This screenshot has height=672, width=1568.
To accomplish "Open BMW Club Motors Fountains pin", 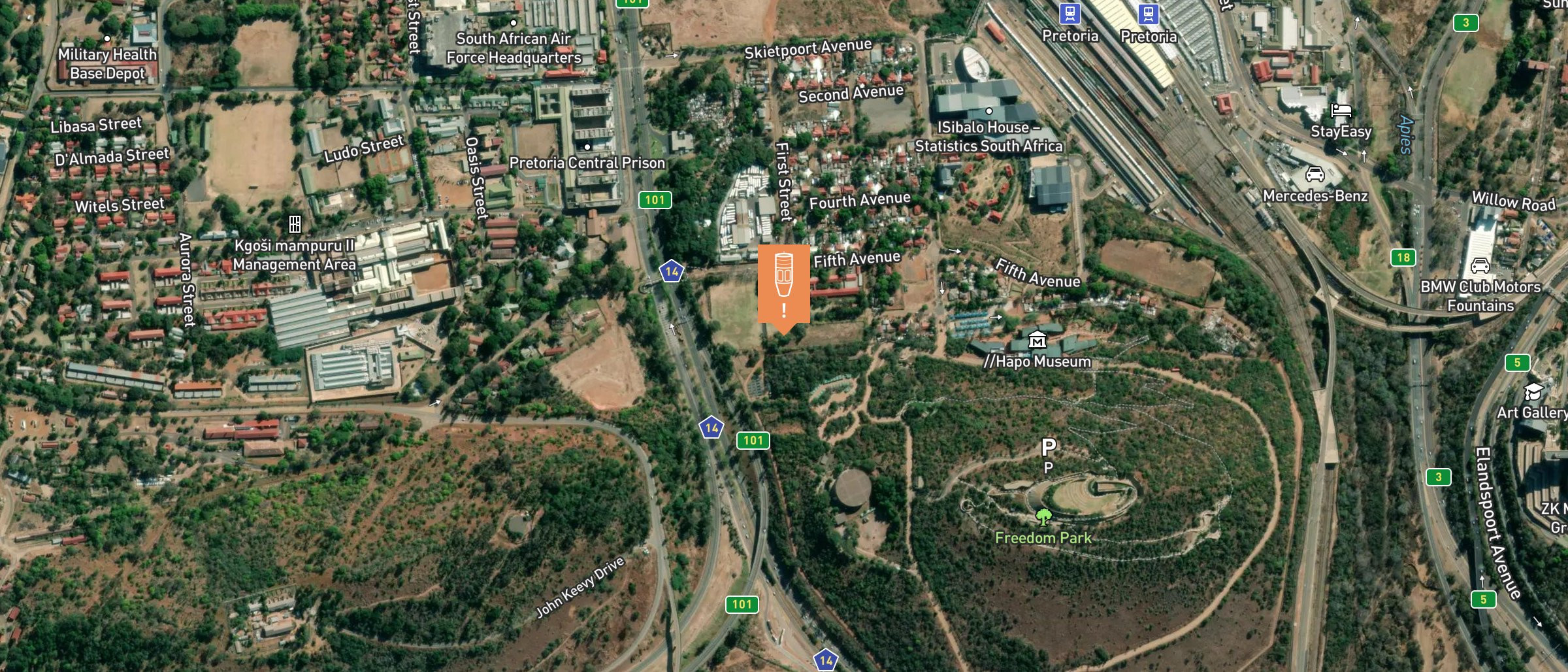I will click(x=1480, y=265).
